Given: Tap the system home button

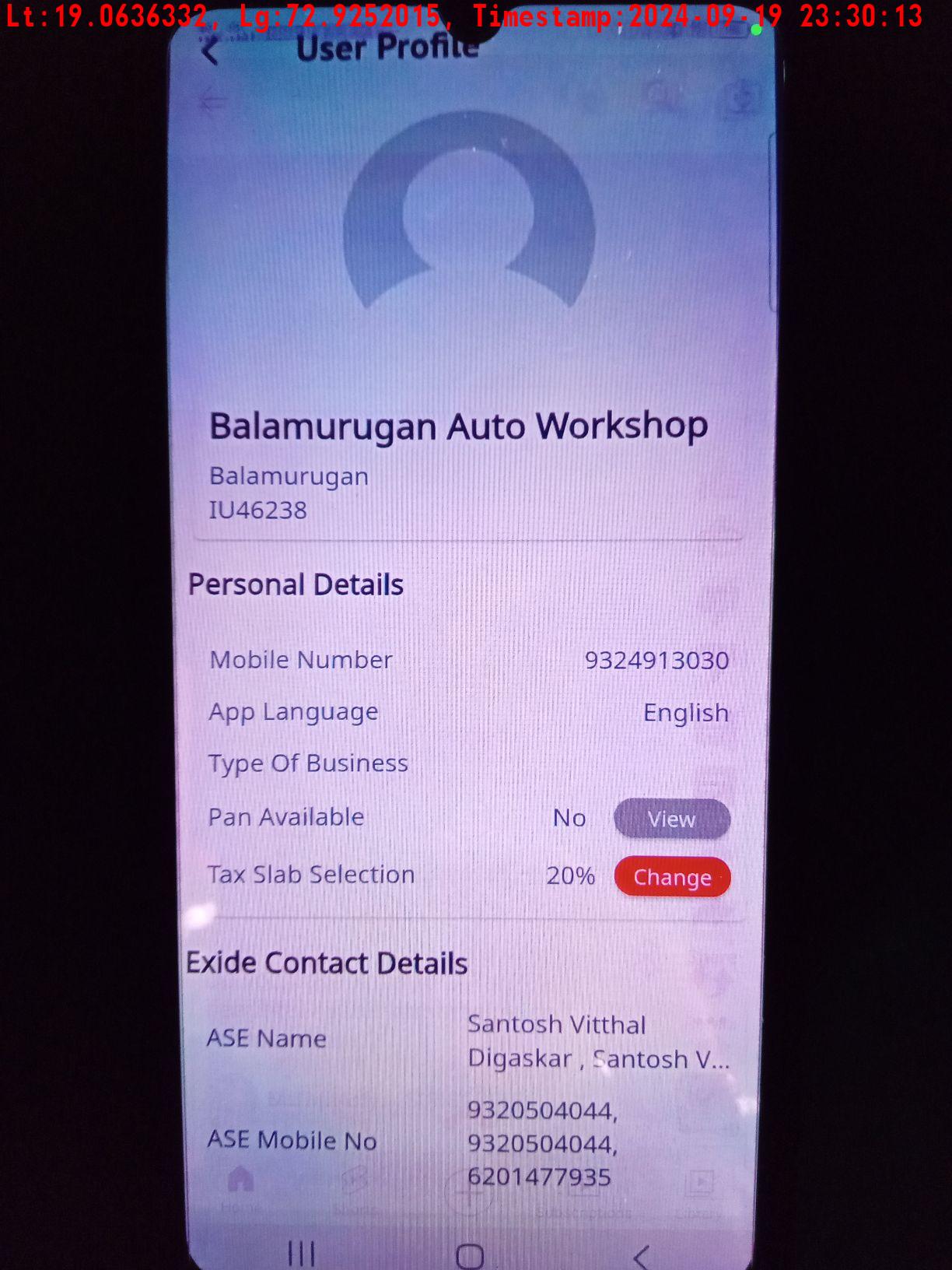Looking at the screenshot, I should 470,1254.
